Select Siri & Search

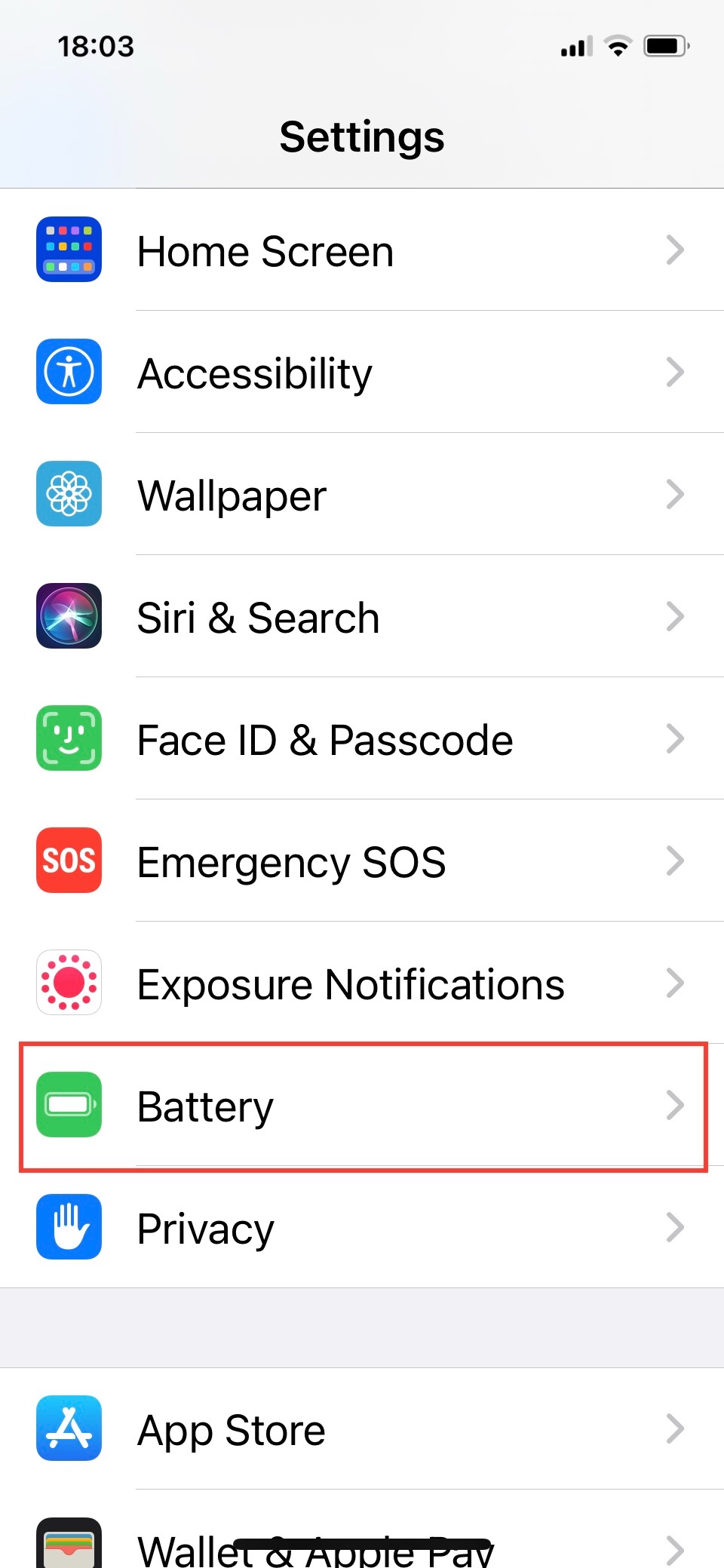point(362,617)
